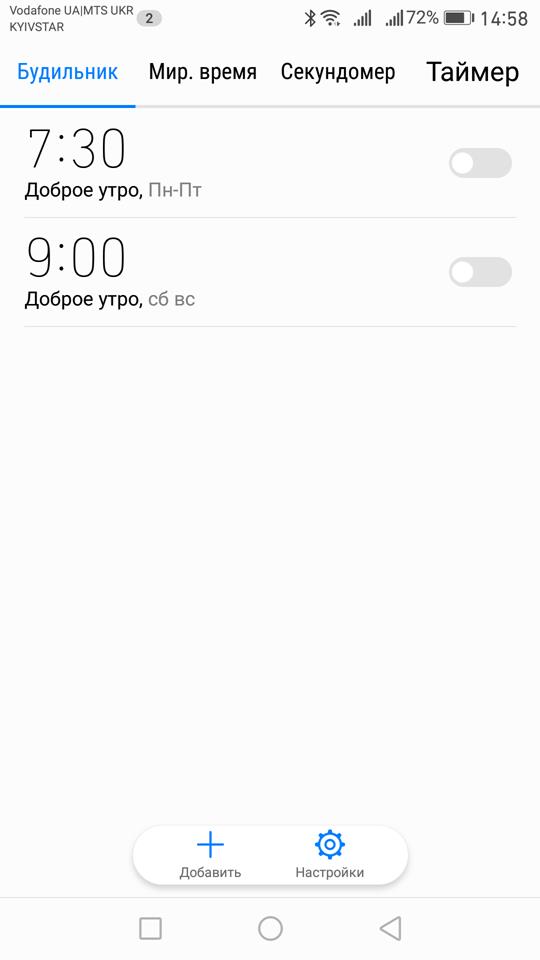The width and height of the screenshot is (540, 960).
Task: Select the Будильник tab
Action: (x=67, y=72)
